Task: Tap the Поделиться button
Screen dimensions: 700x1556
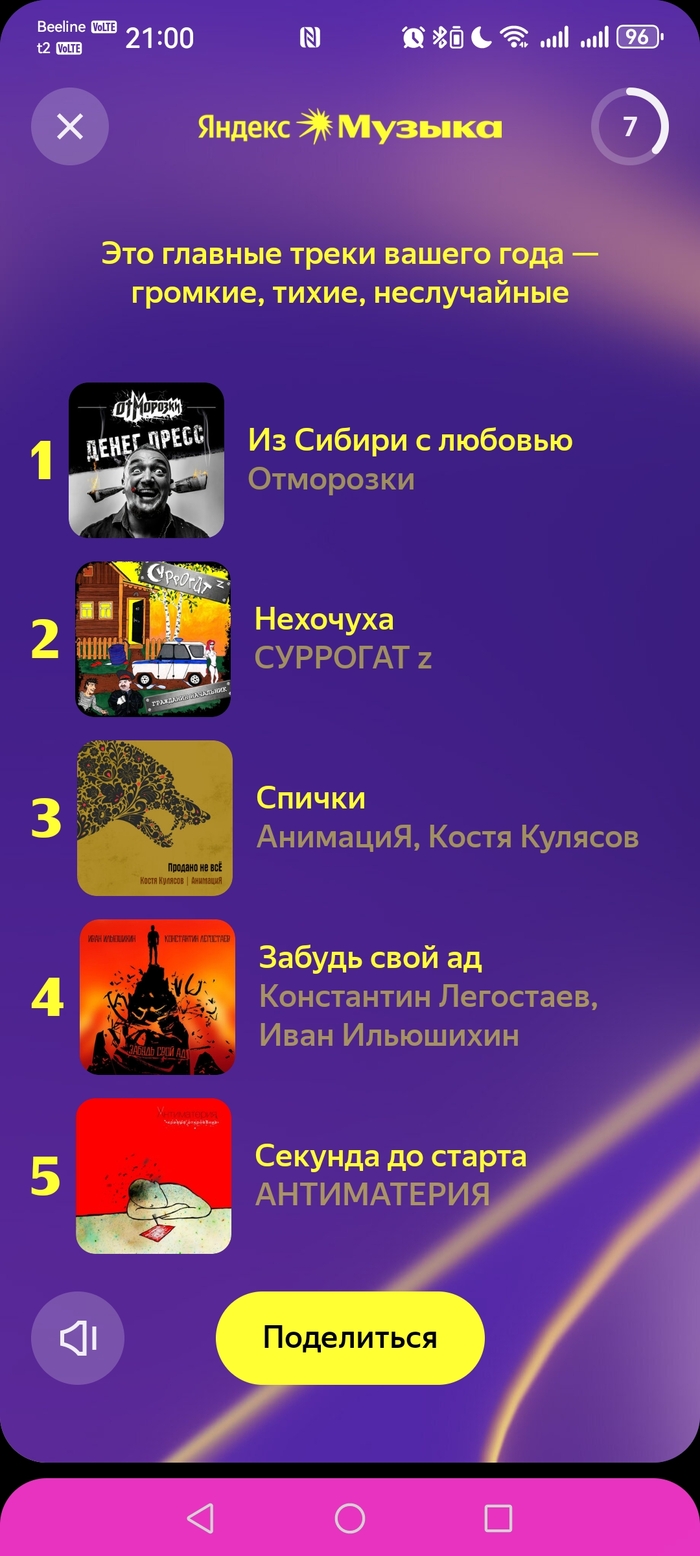Action: [x=350, y=1338]
